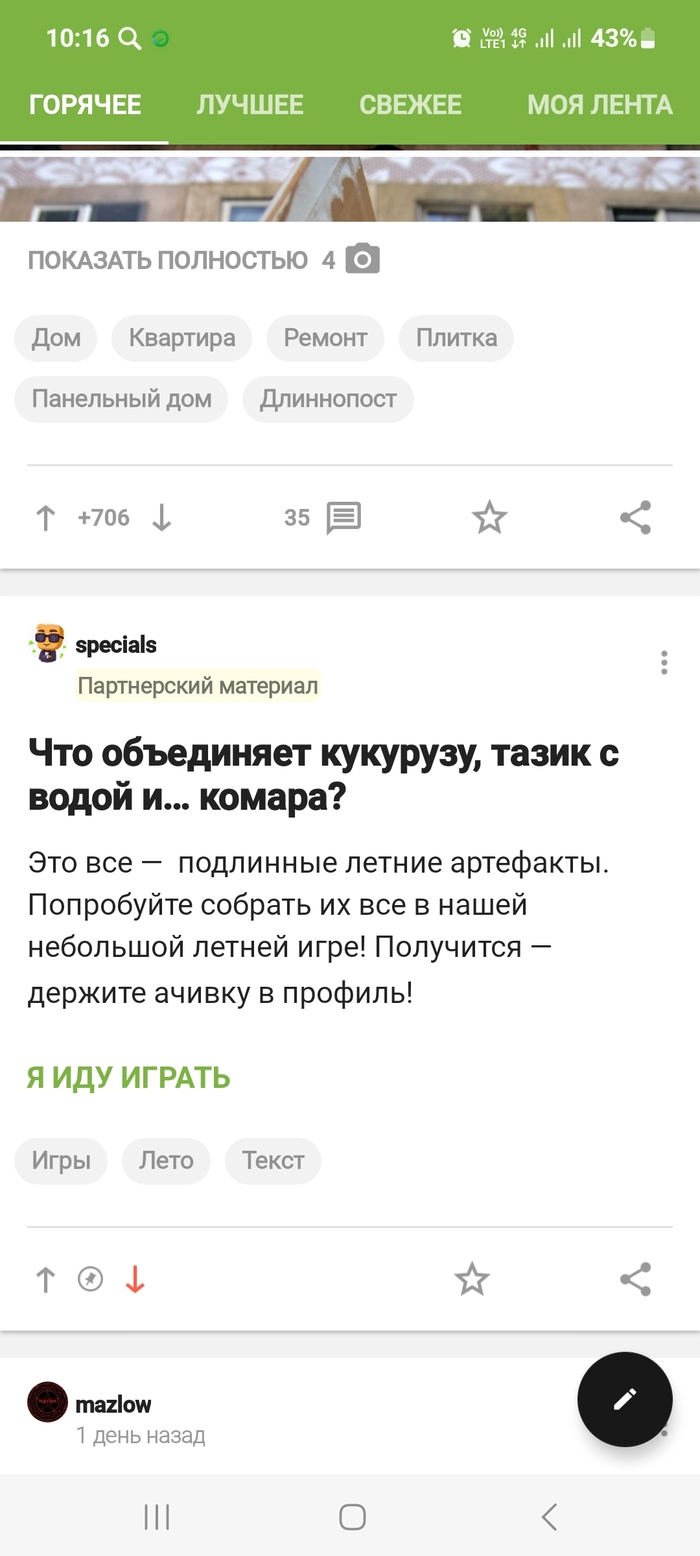Open the Ремонт tag
This screenshot has height=1556, width=700.
point(325,338)
